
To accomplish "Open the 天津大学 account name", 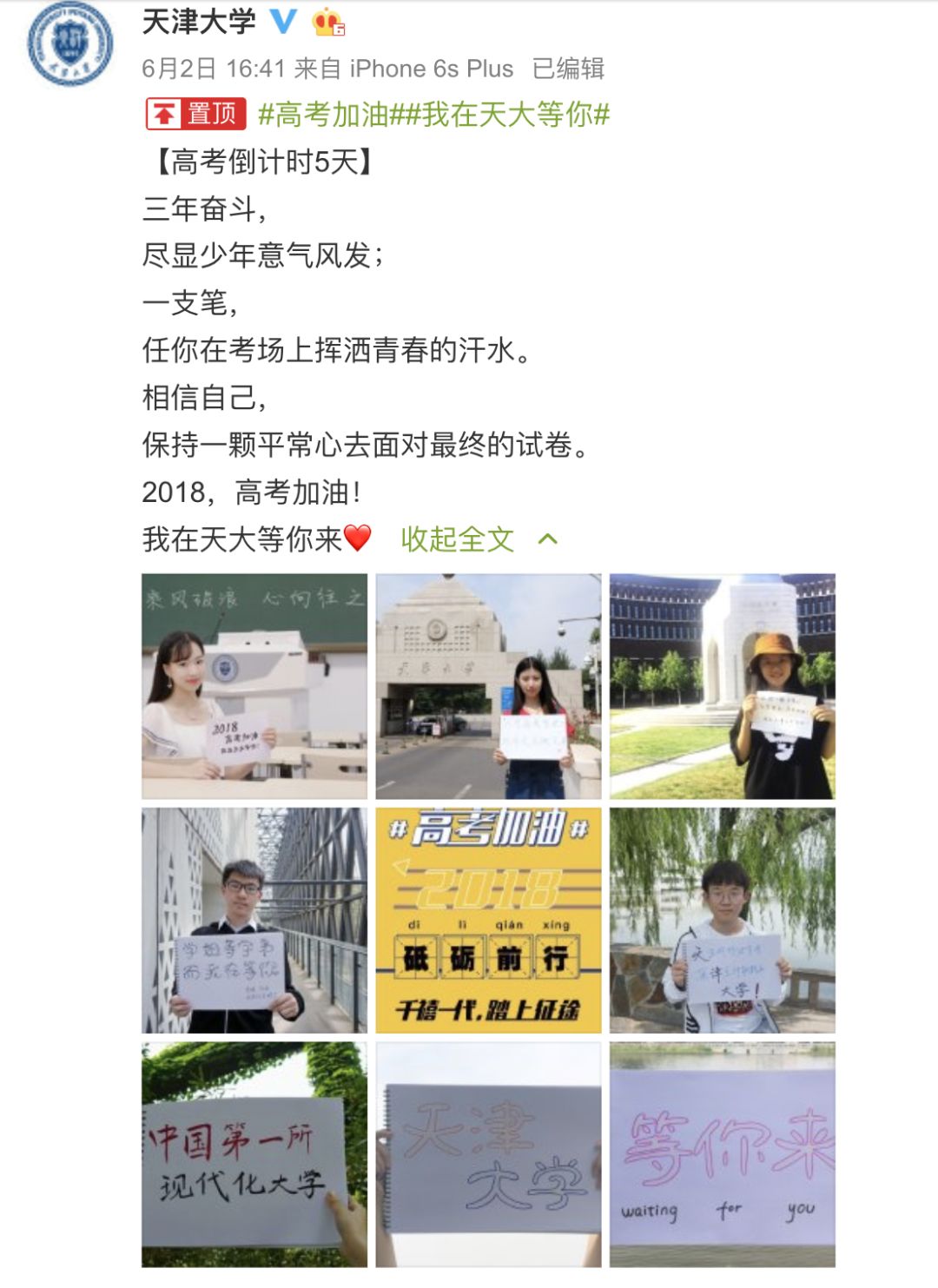I will [199, 22].
